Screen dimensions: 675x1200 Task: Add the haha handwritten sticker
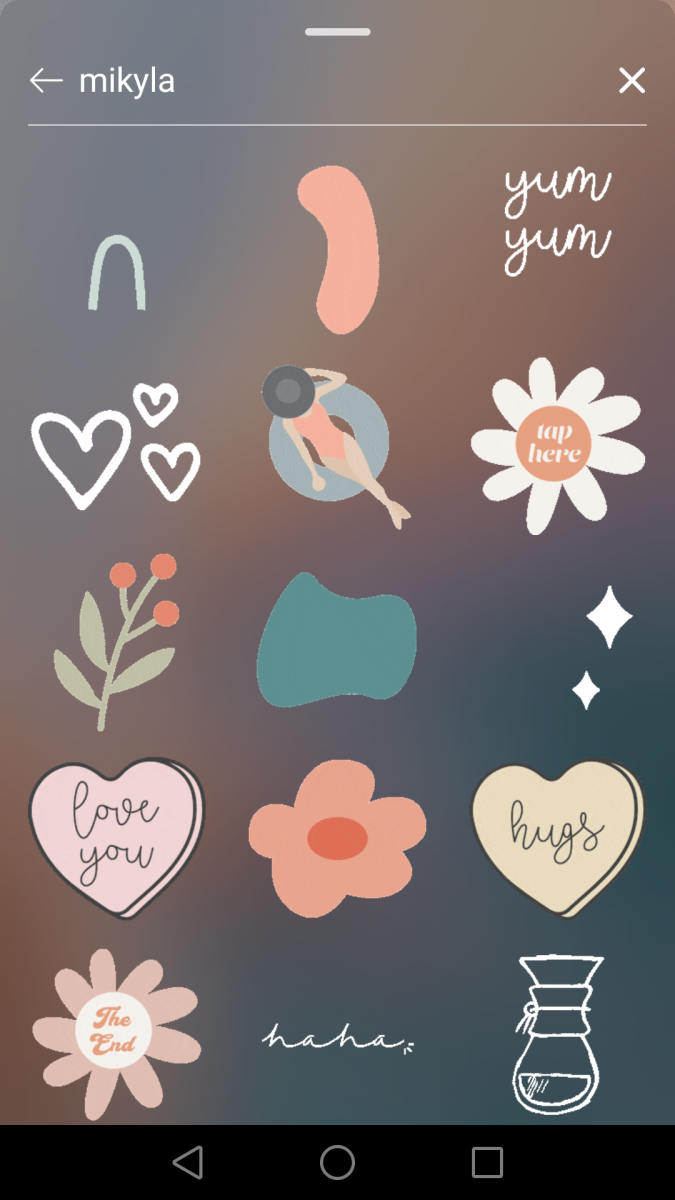click(x=337, y=1038)
